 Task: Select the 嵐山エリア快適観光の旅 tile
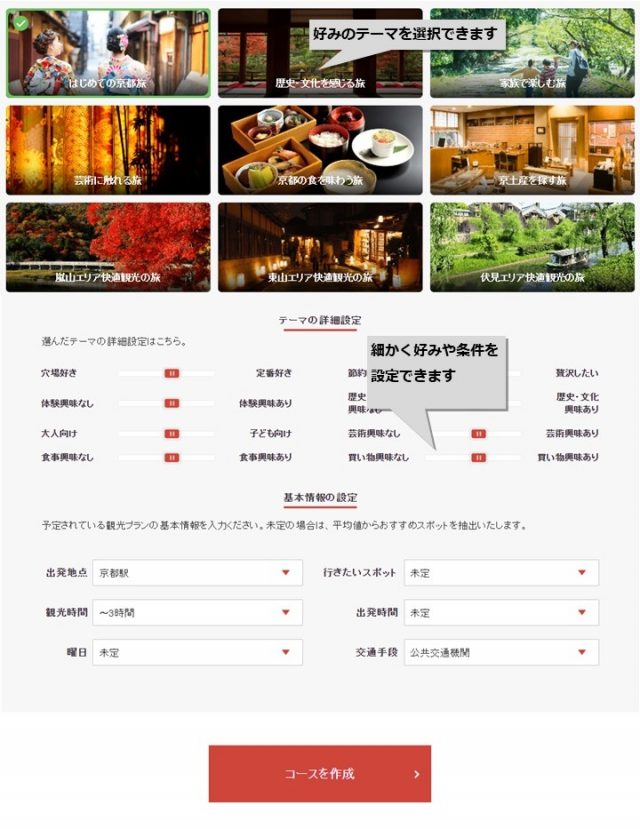(x=108, y=247)
